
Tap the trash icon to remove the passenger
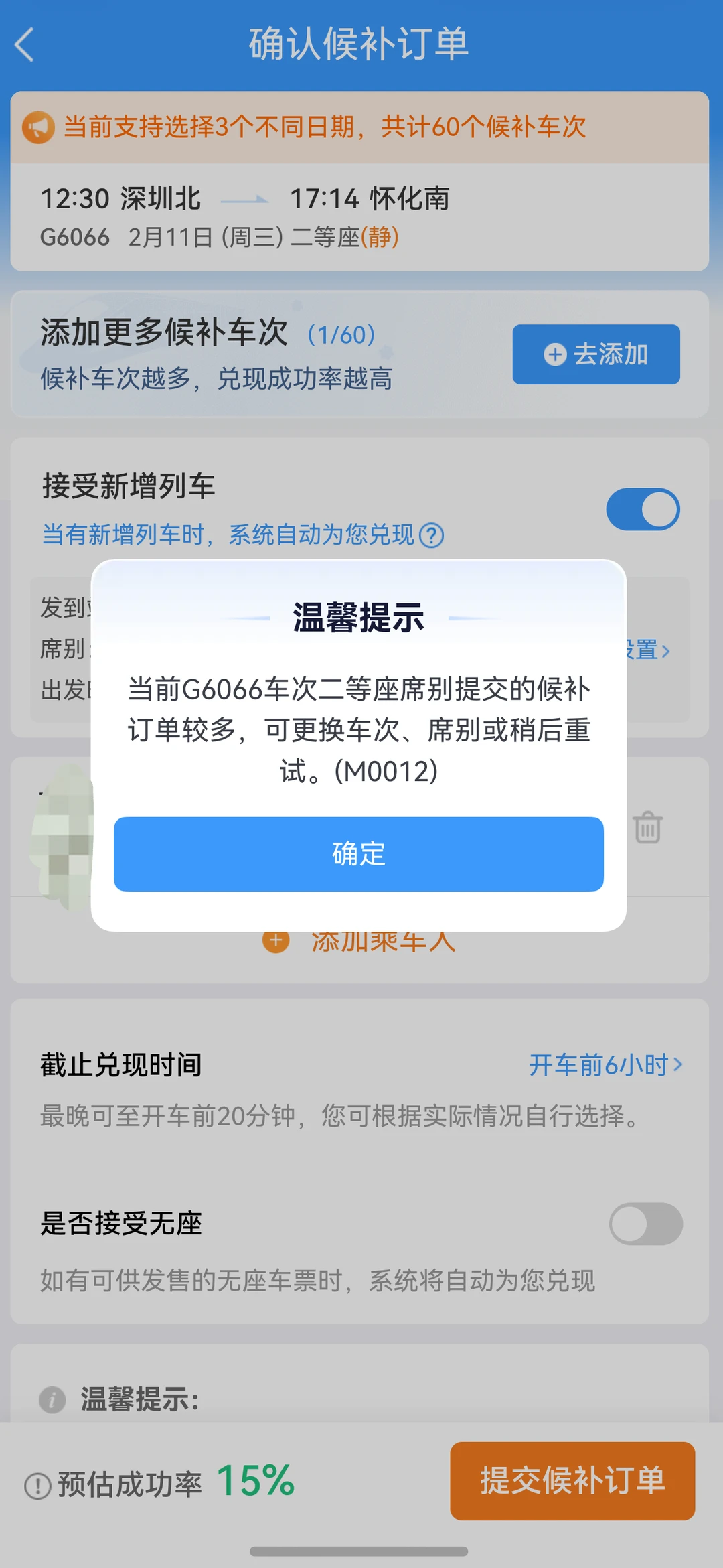[646, 829]
